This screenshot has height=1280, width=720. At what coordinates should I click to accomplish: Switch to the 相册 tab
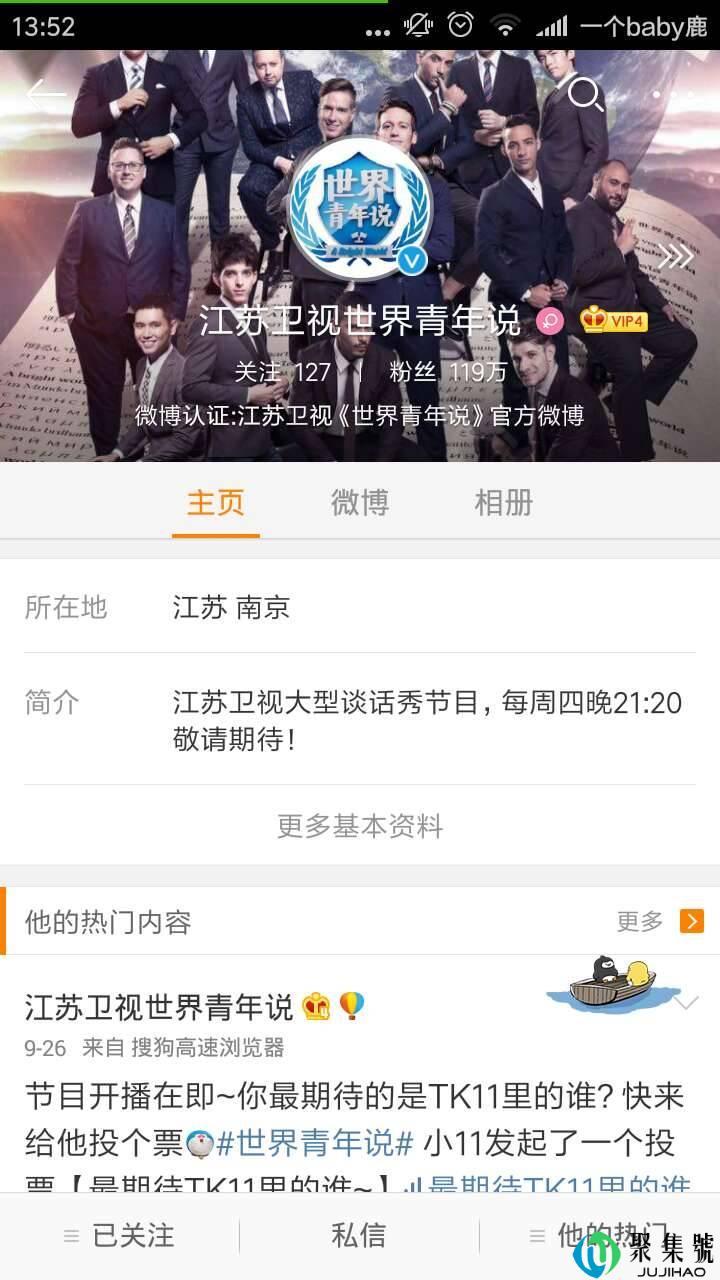[x=504, y=503]
